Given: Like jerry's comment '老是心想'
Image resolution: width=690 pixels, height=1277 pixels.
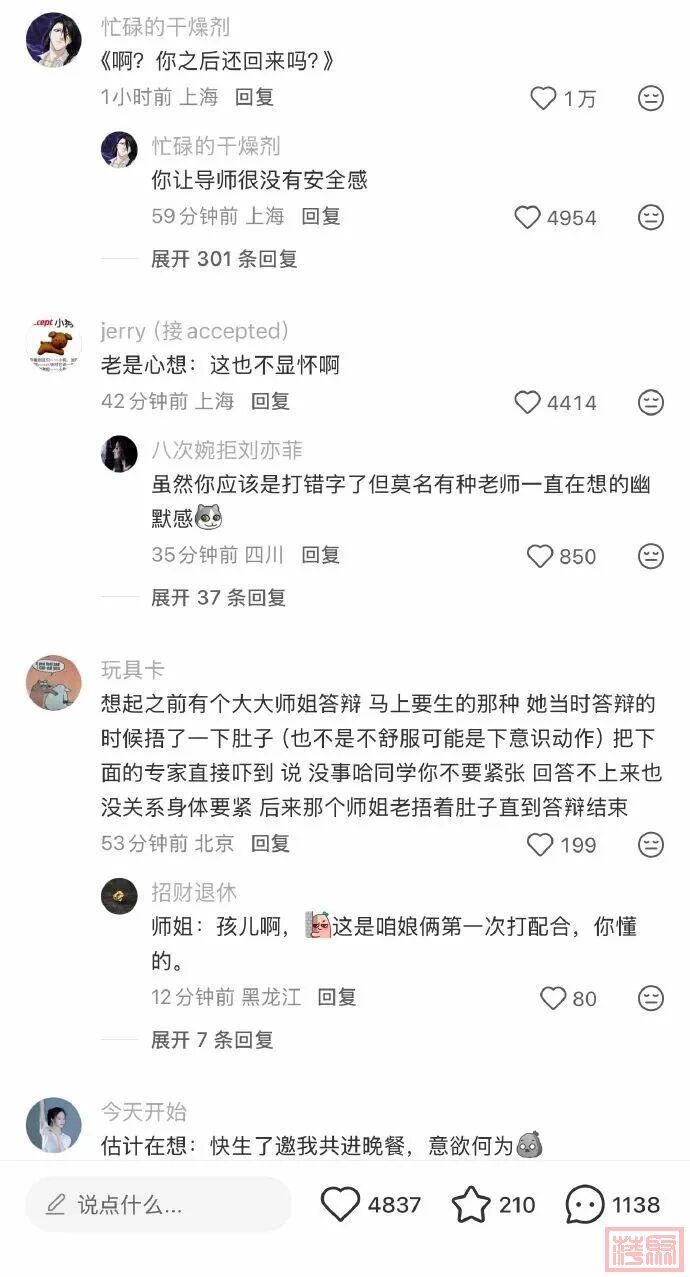Looking at the screenshot, I should tap(527, 402).
